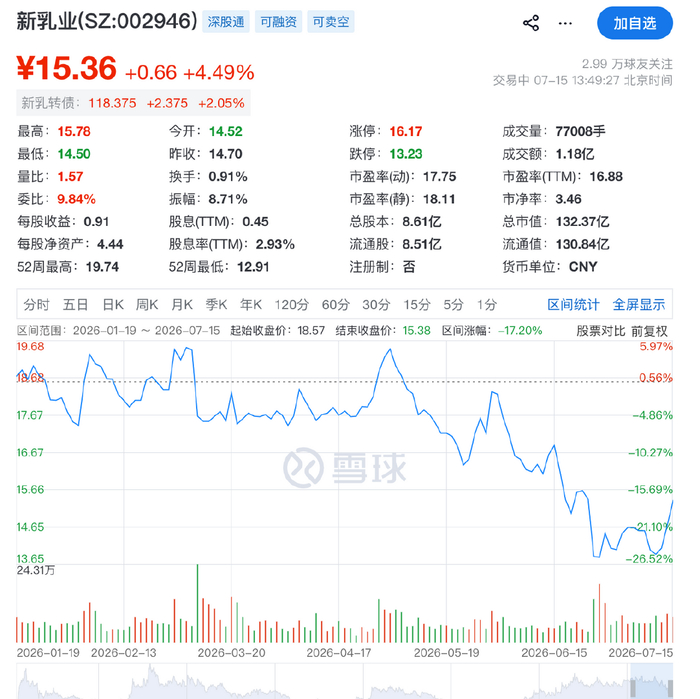Switch to the 120分 chart

coord(292,304)
